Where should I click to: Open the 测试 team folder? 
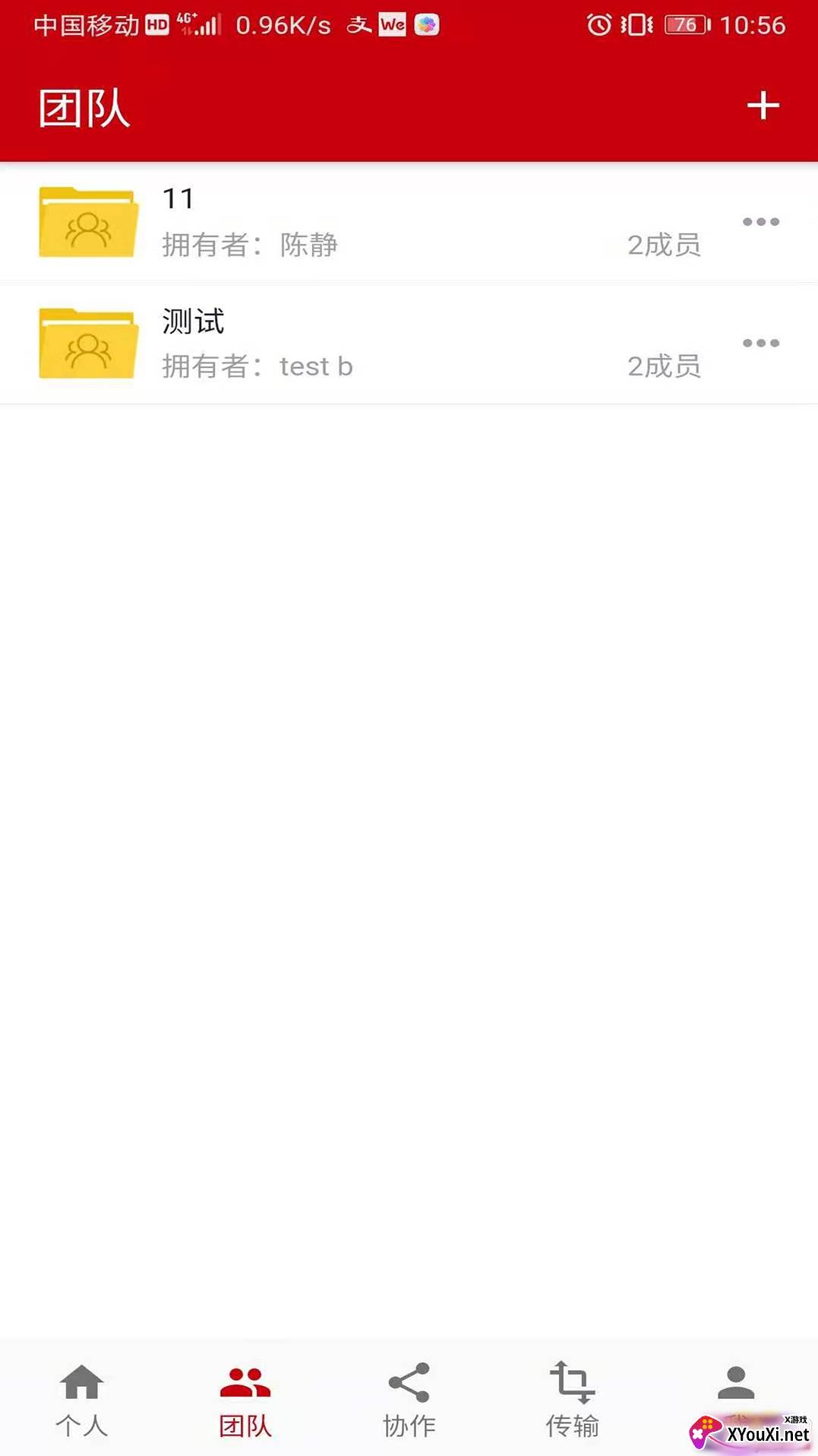(x=88, y=343)
